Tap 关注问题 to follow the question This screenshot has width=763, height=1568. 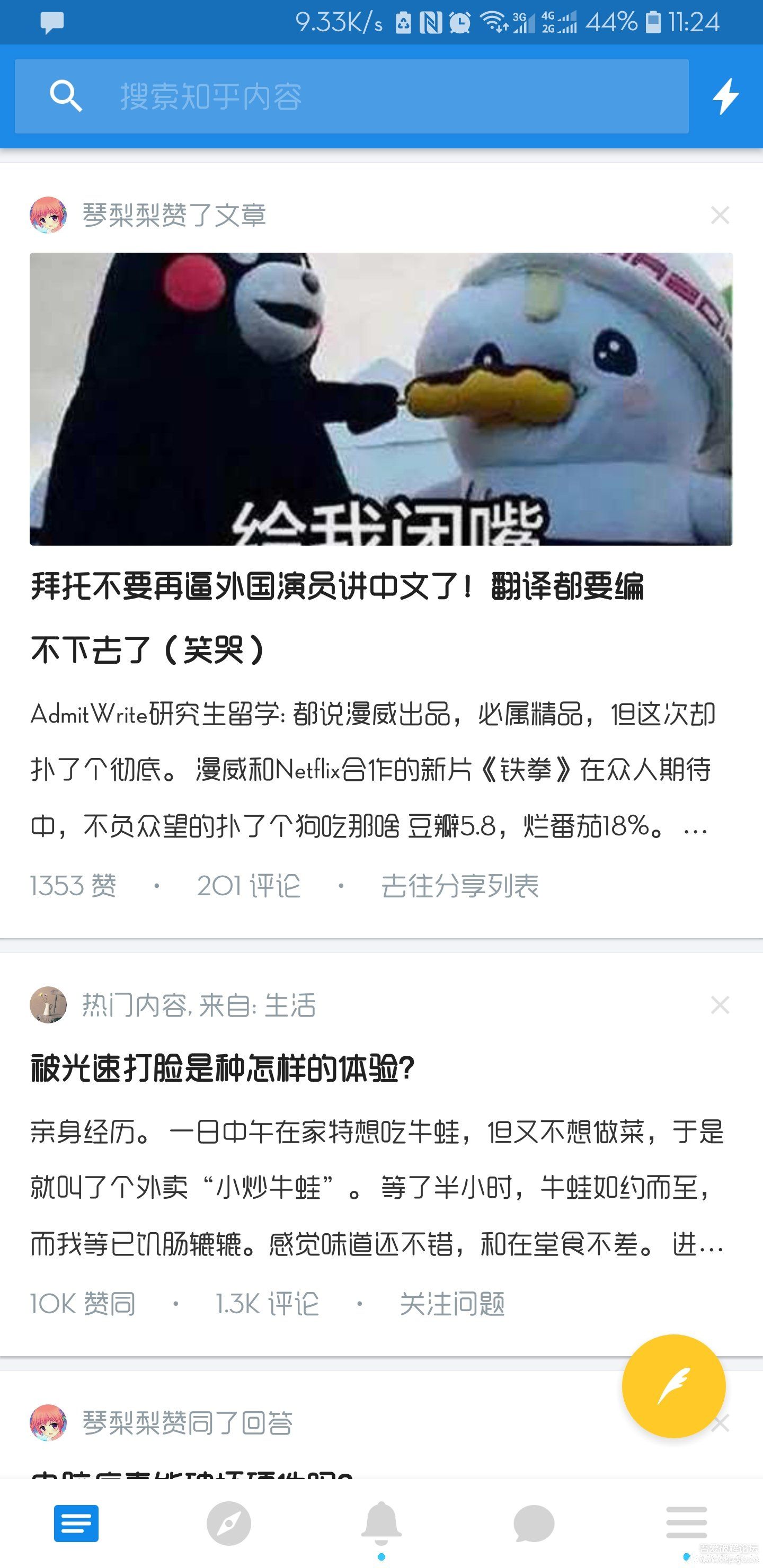452,1304
